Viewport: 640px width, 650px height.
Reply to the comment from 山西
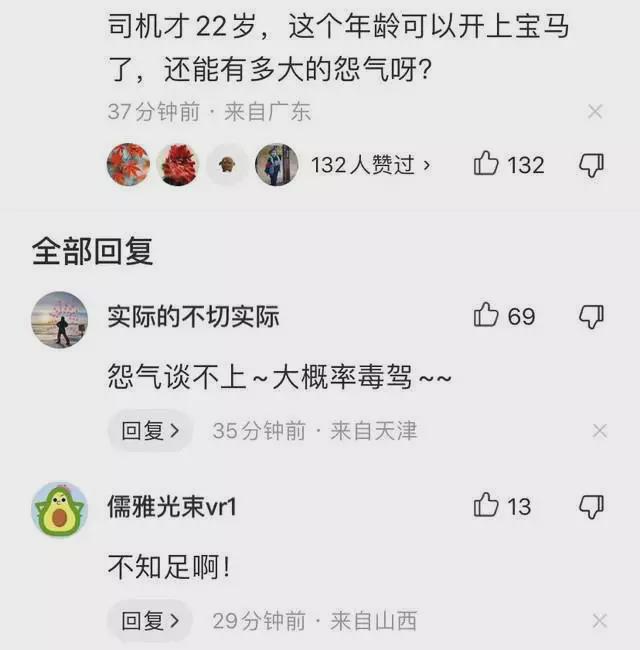pyautogui.click(x=150, y=621)
